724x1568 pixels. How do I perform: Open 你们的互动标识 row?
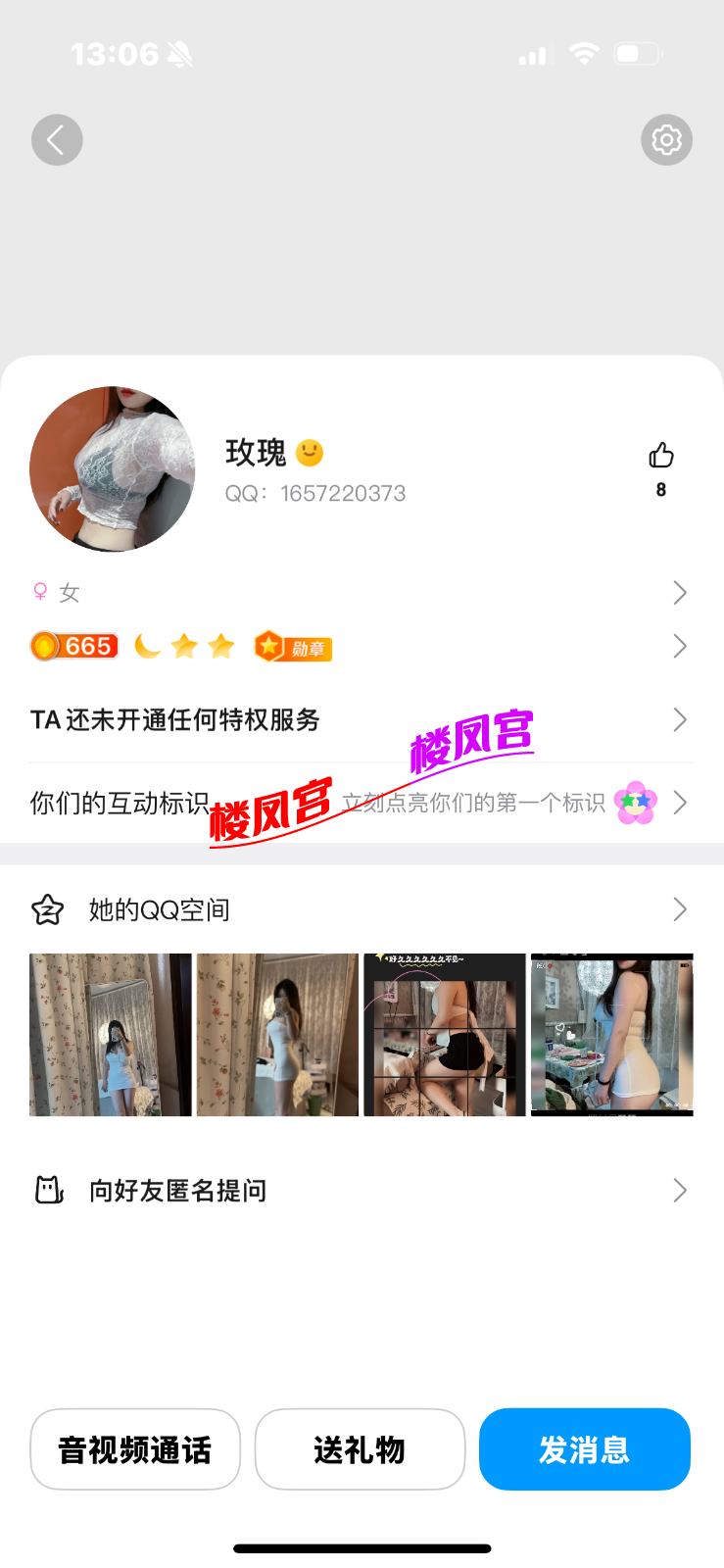(x=361, y=804)
